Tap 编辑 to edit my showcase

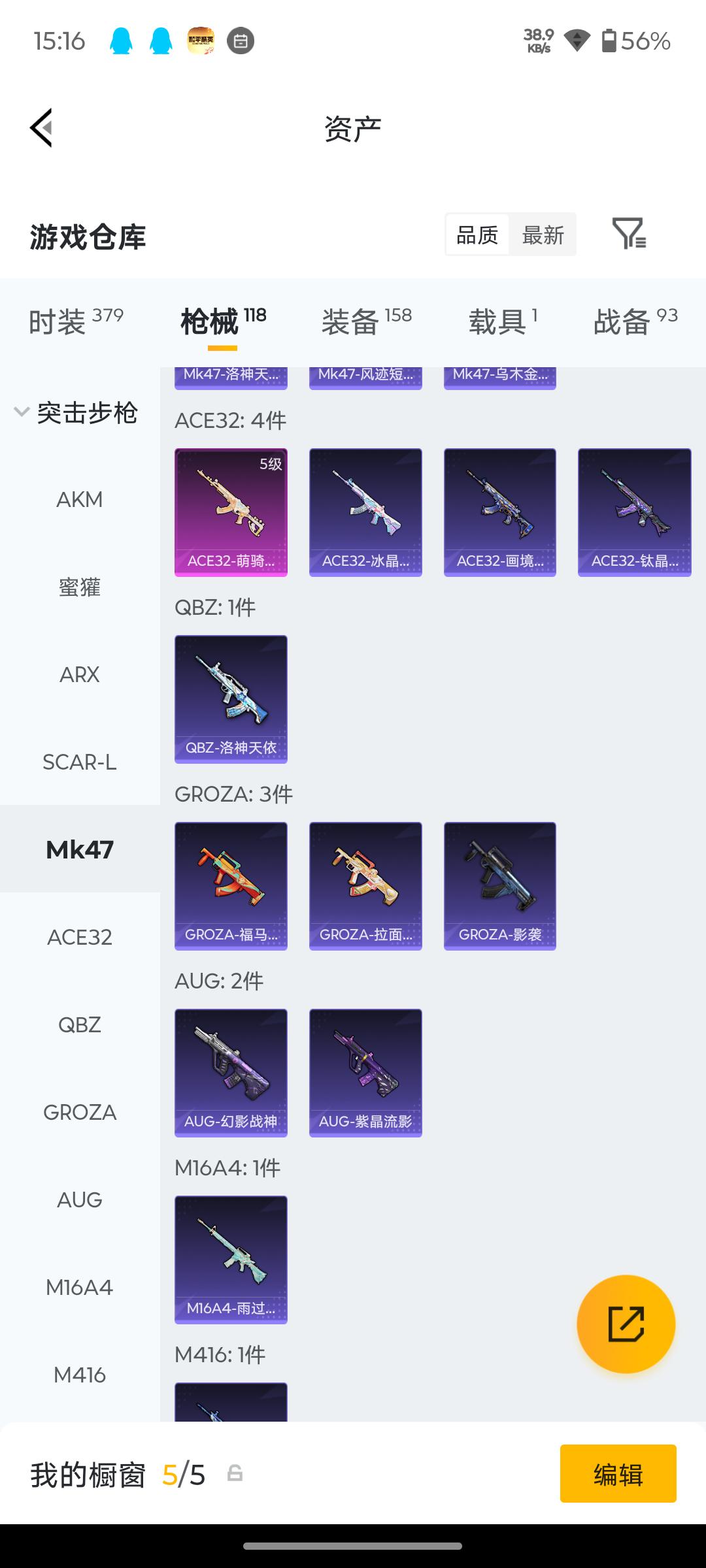[618, 1474]
